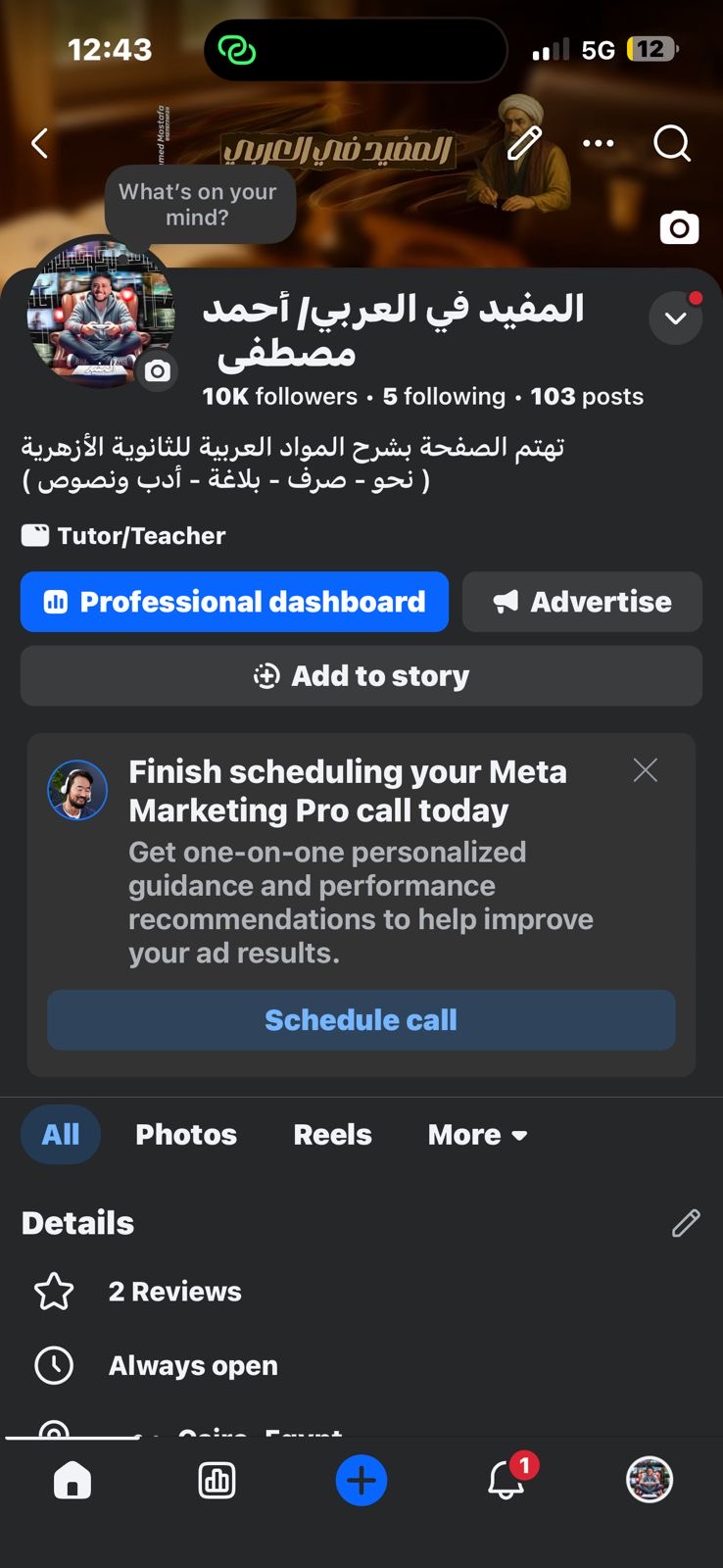Go back using the top-left arrow
Image resolution: width=723 pixels, height=1568 pixels.
40,144
